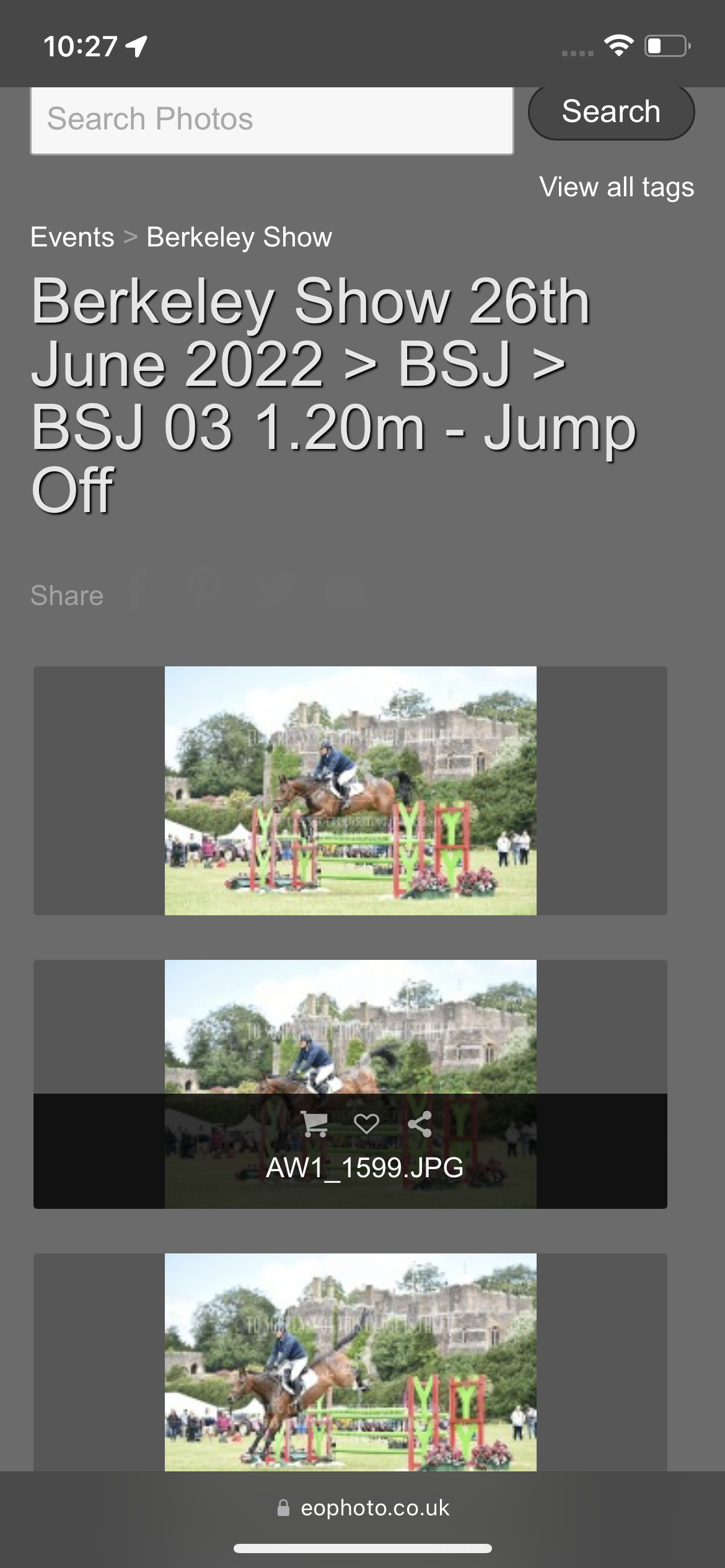Tap the Search Photos field

(x=271, y=120)
